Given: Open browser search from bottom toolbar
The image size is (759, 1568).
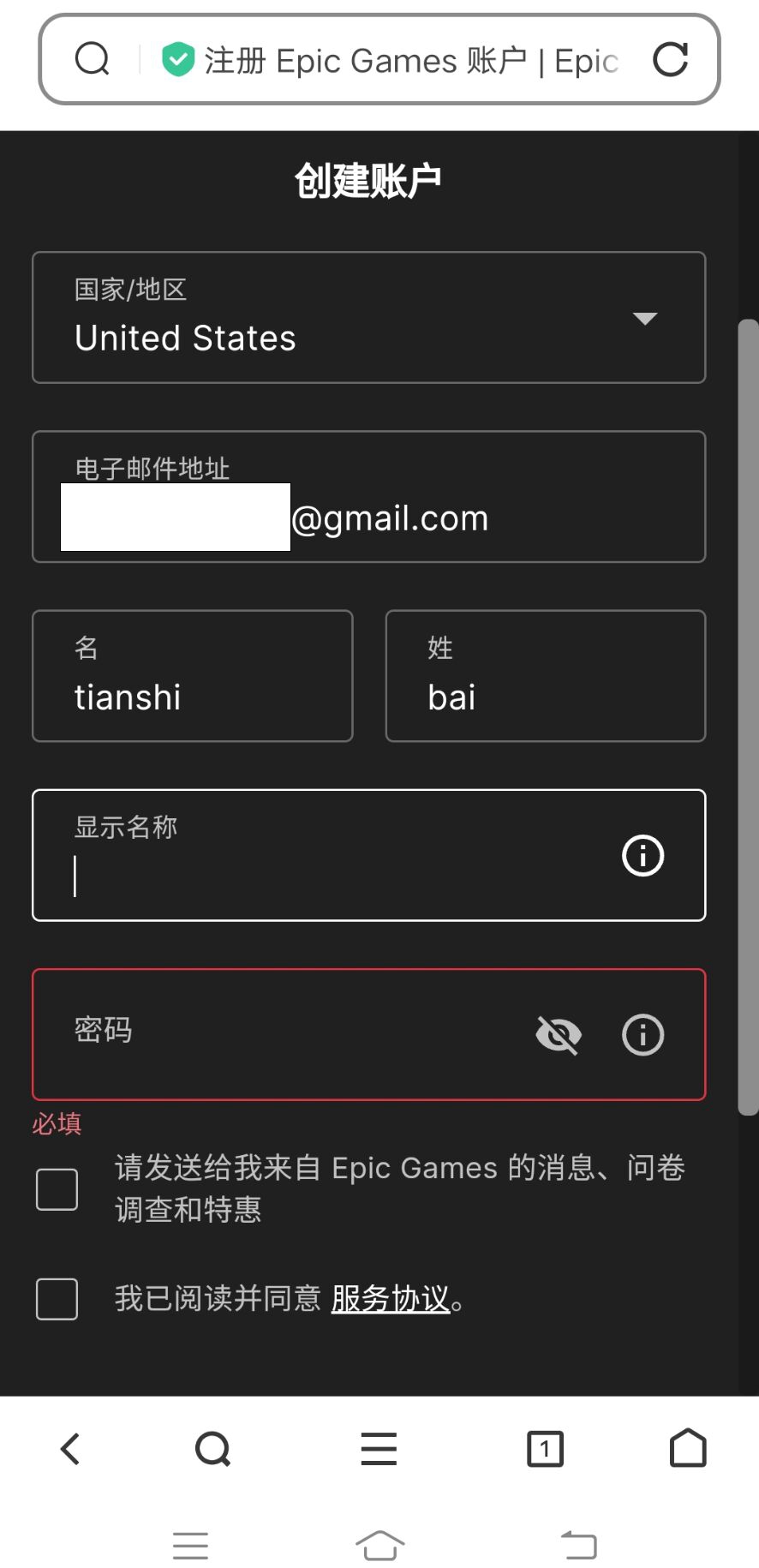Looking at the screenshot, I should coord(212,1449).
